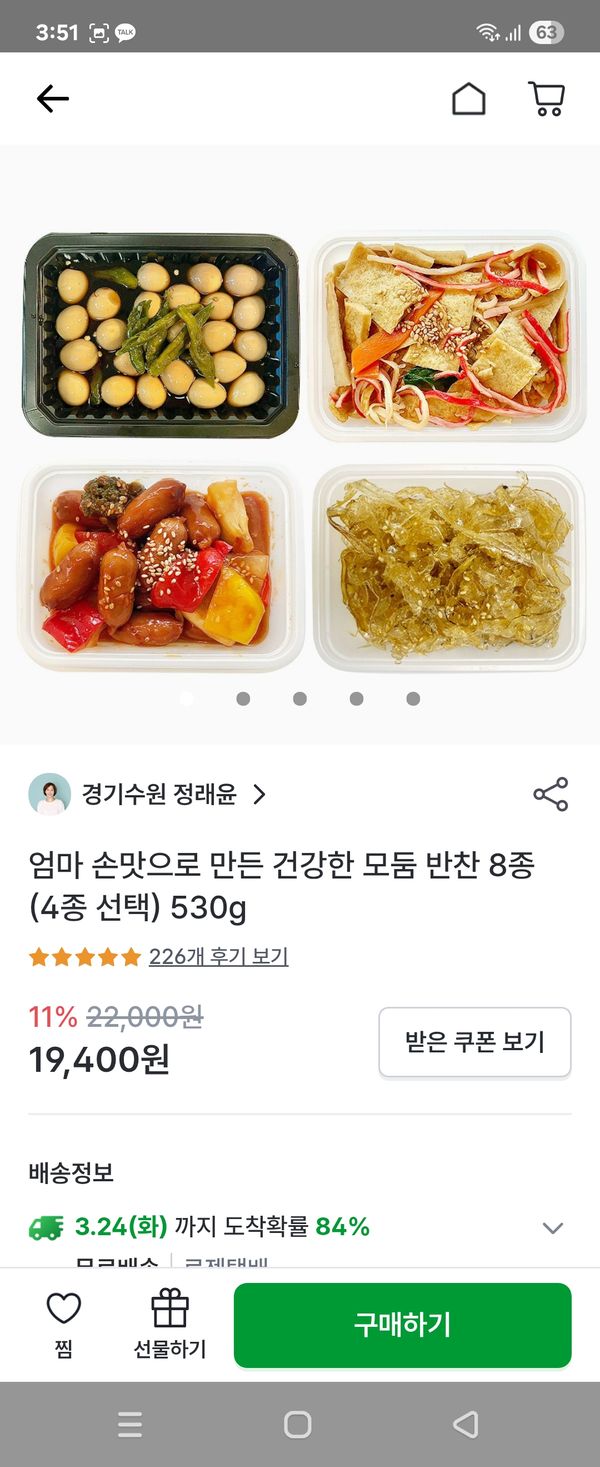600x1467 pixels.
Task: Tap the 받은 쿠폰 보기 button
Action: pos(474,1042)
